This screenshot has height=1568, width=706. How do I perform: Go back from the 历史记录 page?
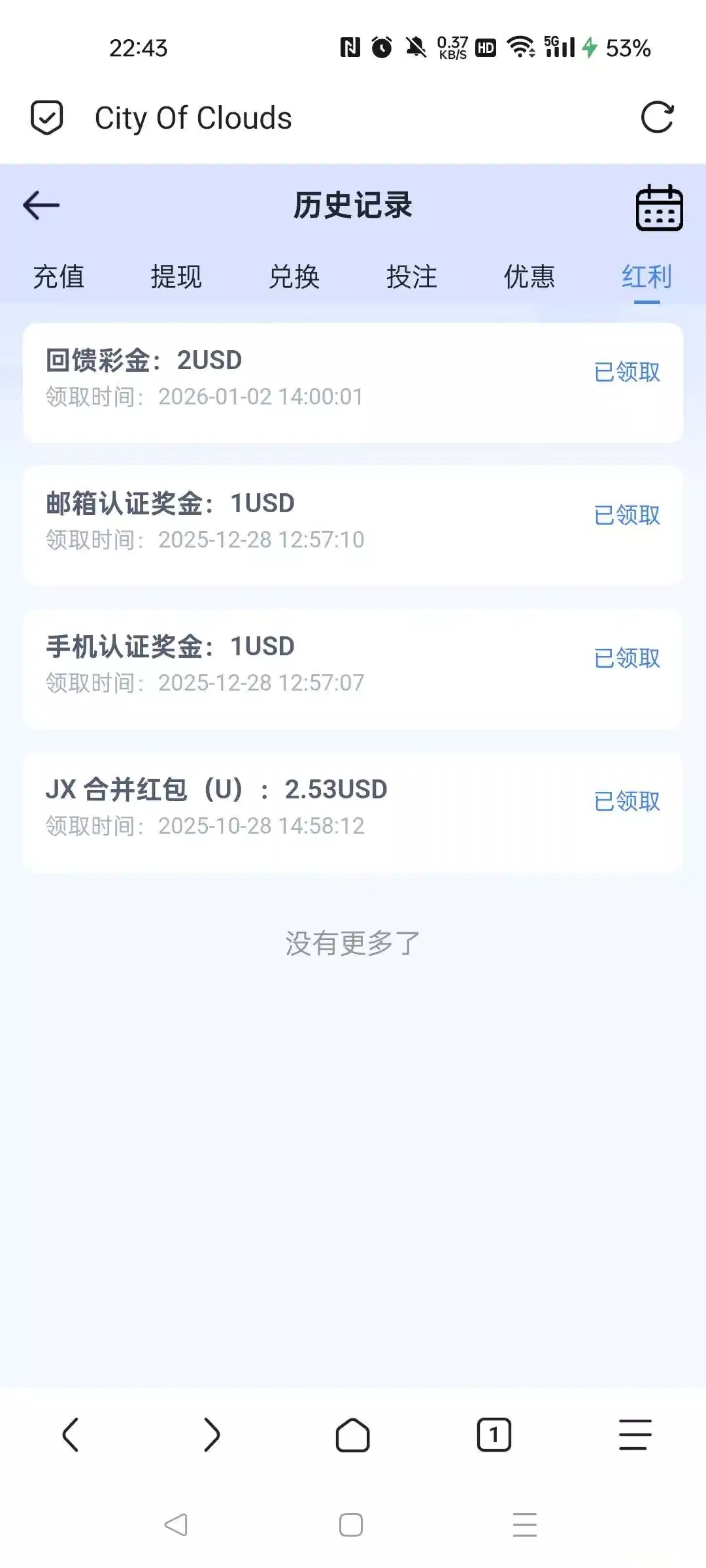(x=41, y=205)
